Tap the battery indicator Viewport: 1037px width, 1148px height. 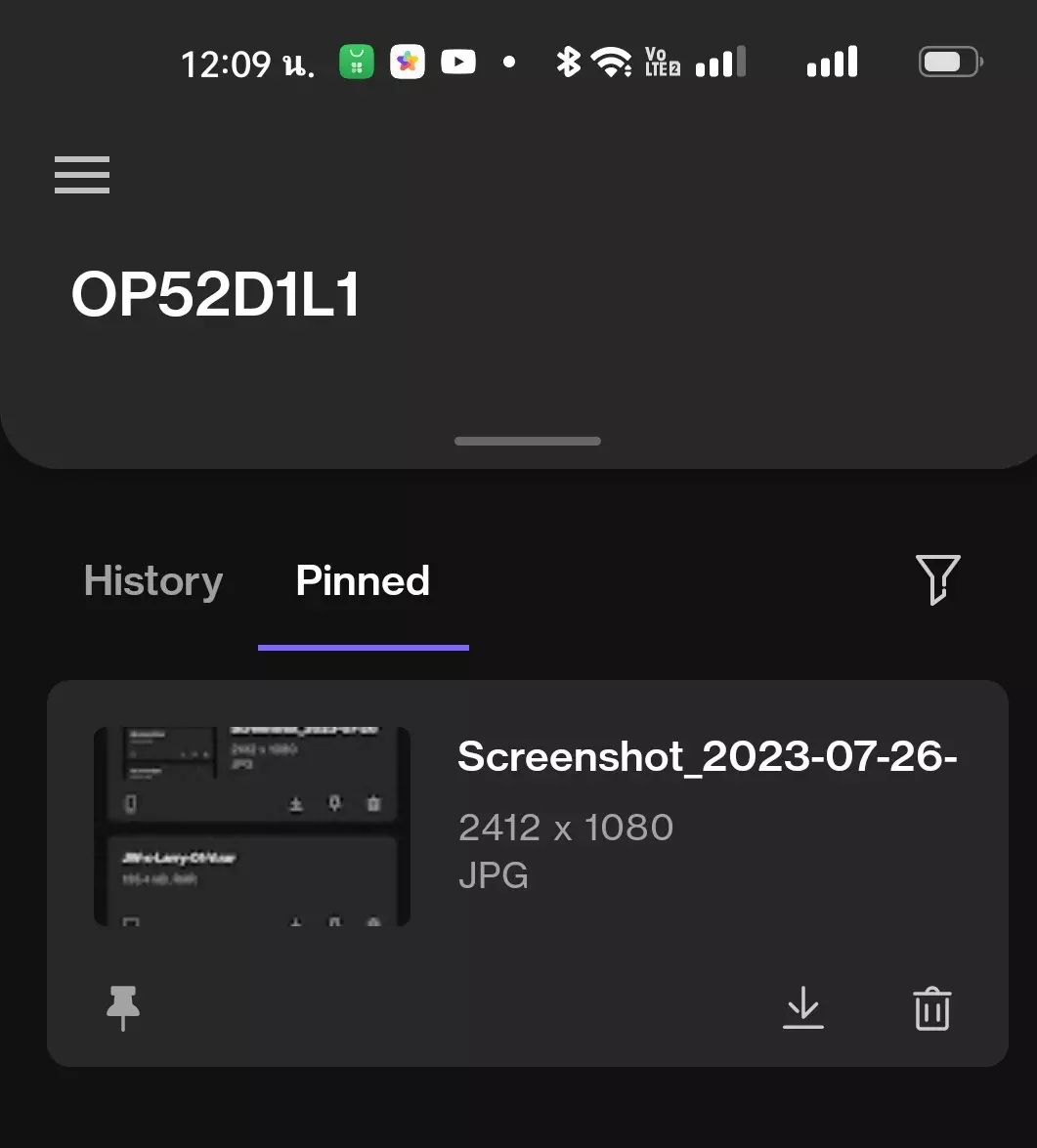click(x=948, y=62)
